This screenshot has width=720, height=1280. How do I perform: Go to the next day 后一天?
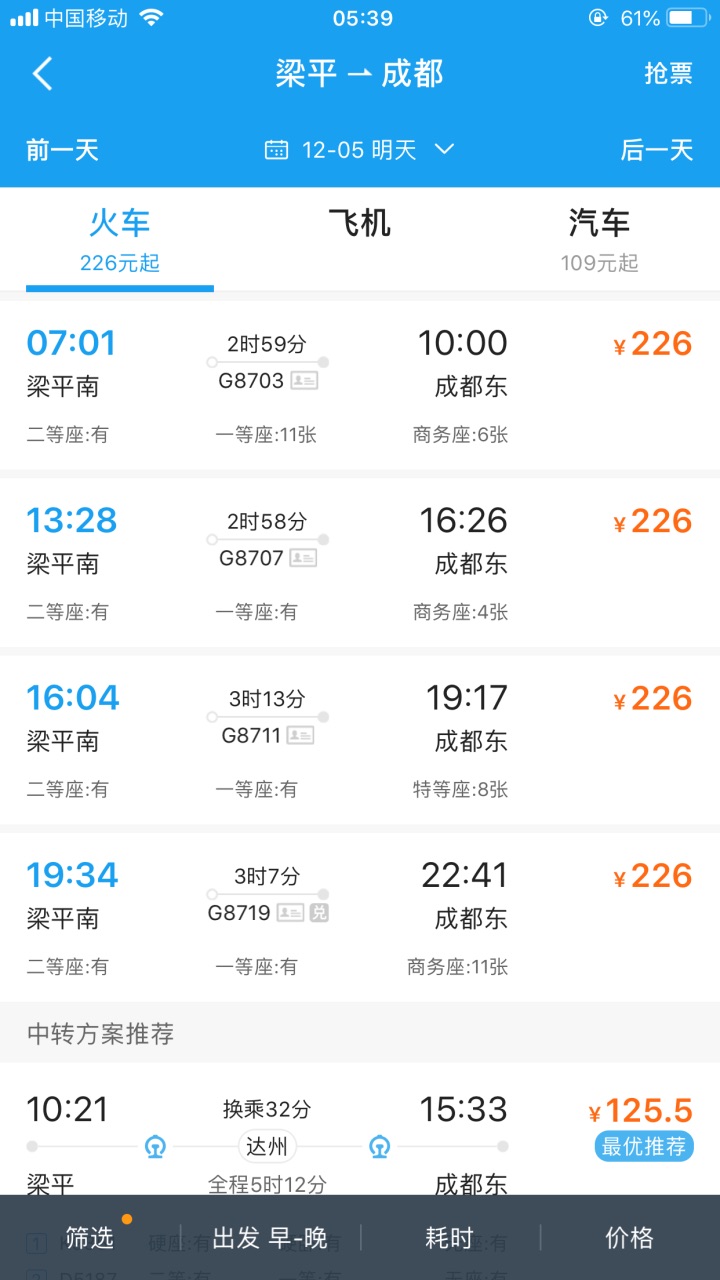point(656,150)
